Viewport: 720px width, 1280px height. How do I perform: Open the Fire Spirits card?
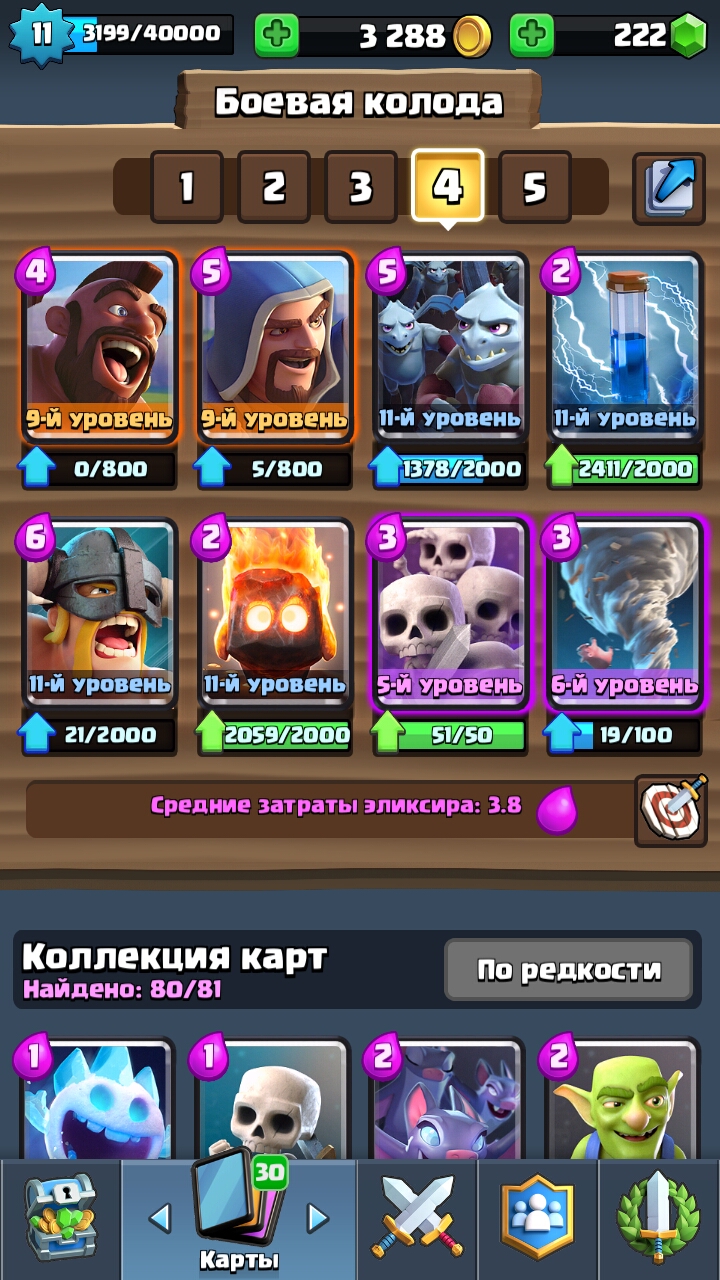pyautogui.click(x=275, y=612)
